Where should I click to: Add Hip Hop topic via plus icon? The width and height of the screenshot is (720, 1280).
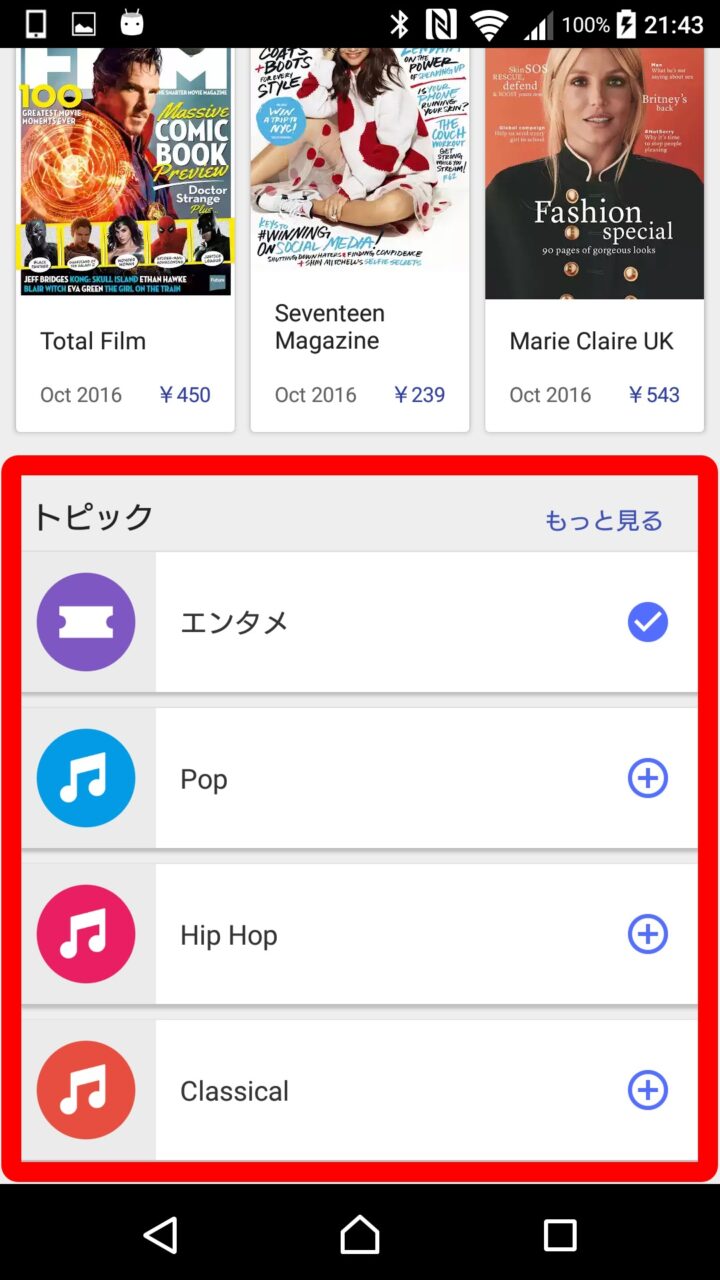(x=647, y=934)
